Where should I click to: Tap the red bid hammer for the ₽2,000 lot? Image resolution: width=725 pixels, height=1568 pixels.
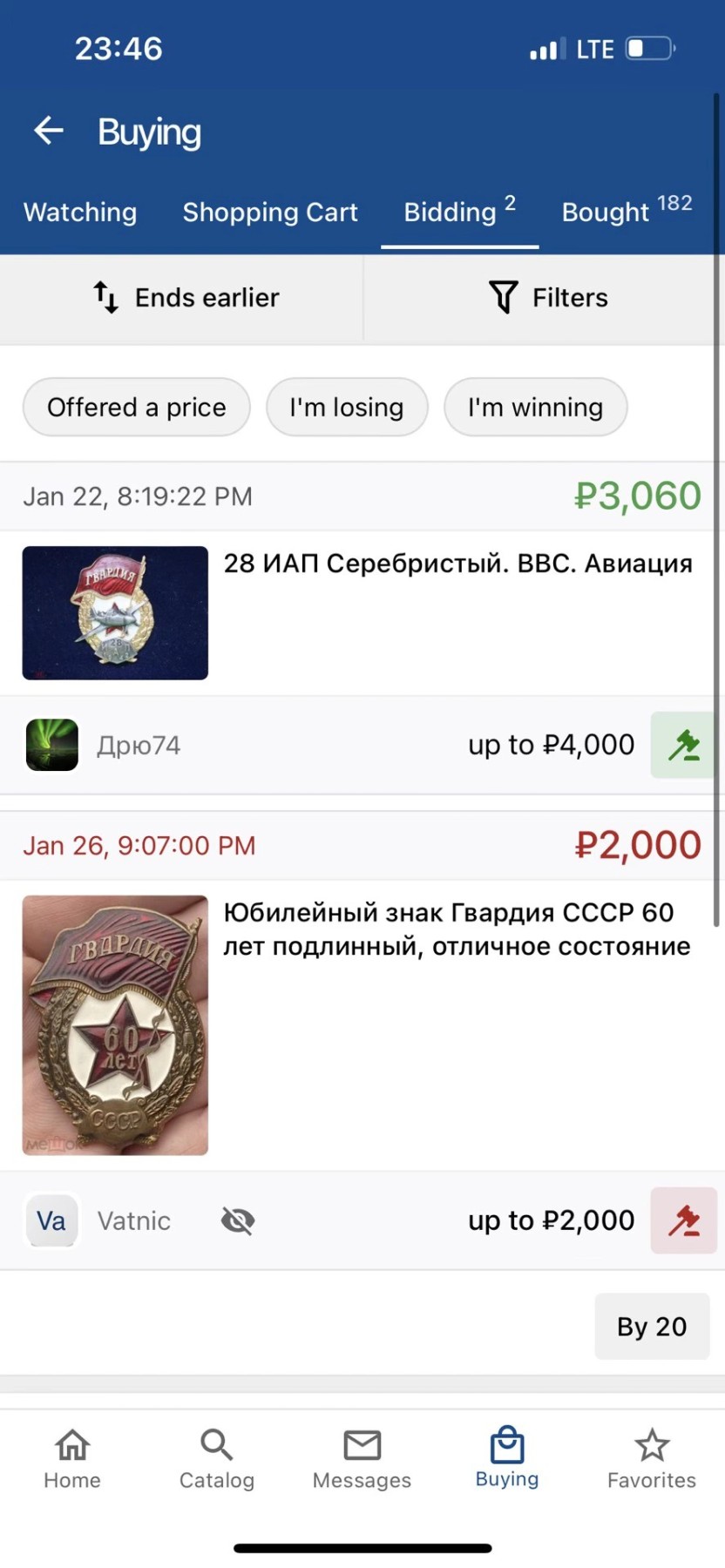point(683,1220)
